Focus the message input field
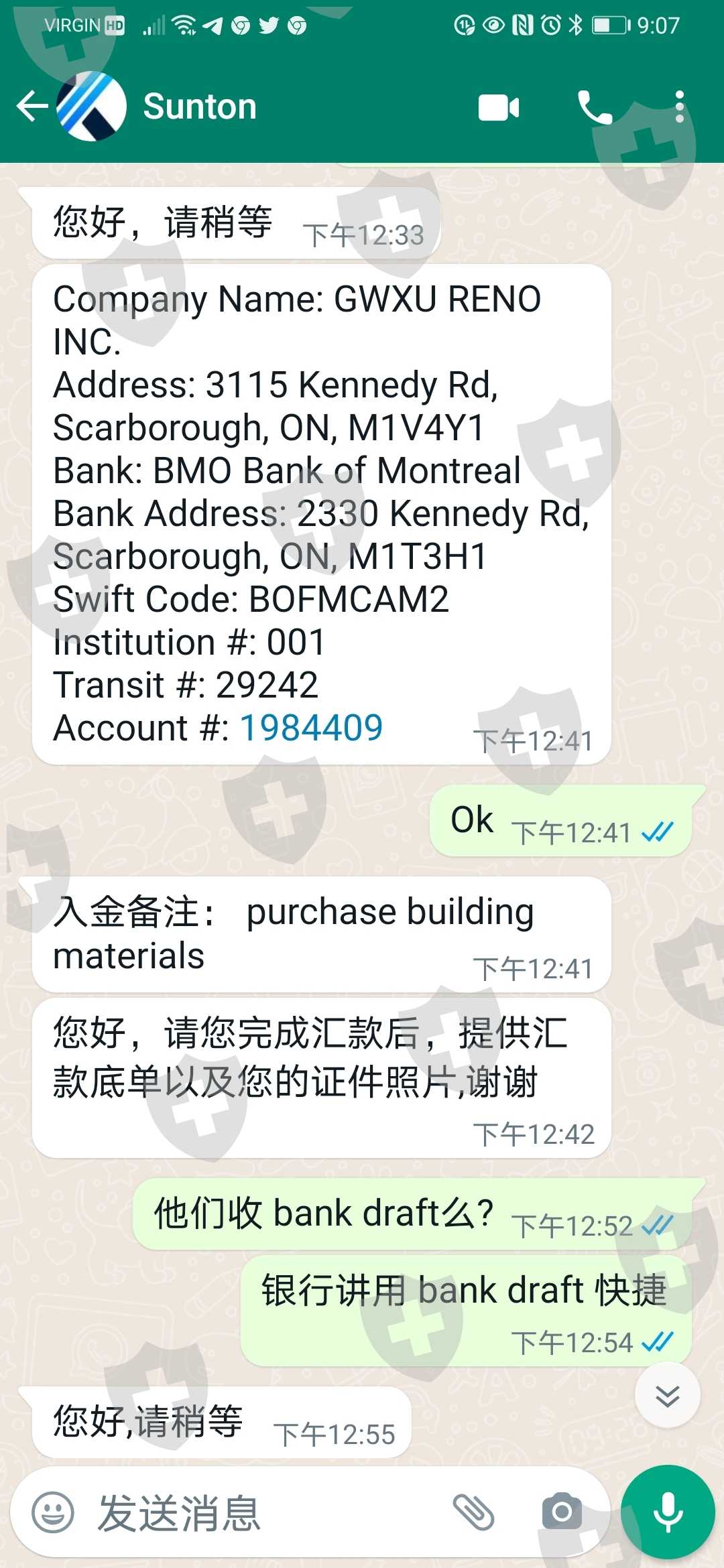The height and width of the screenshot is (1568, 724). point(268,1512)
